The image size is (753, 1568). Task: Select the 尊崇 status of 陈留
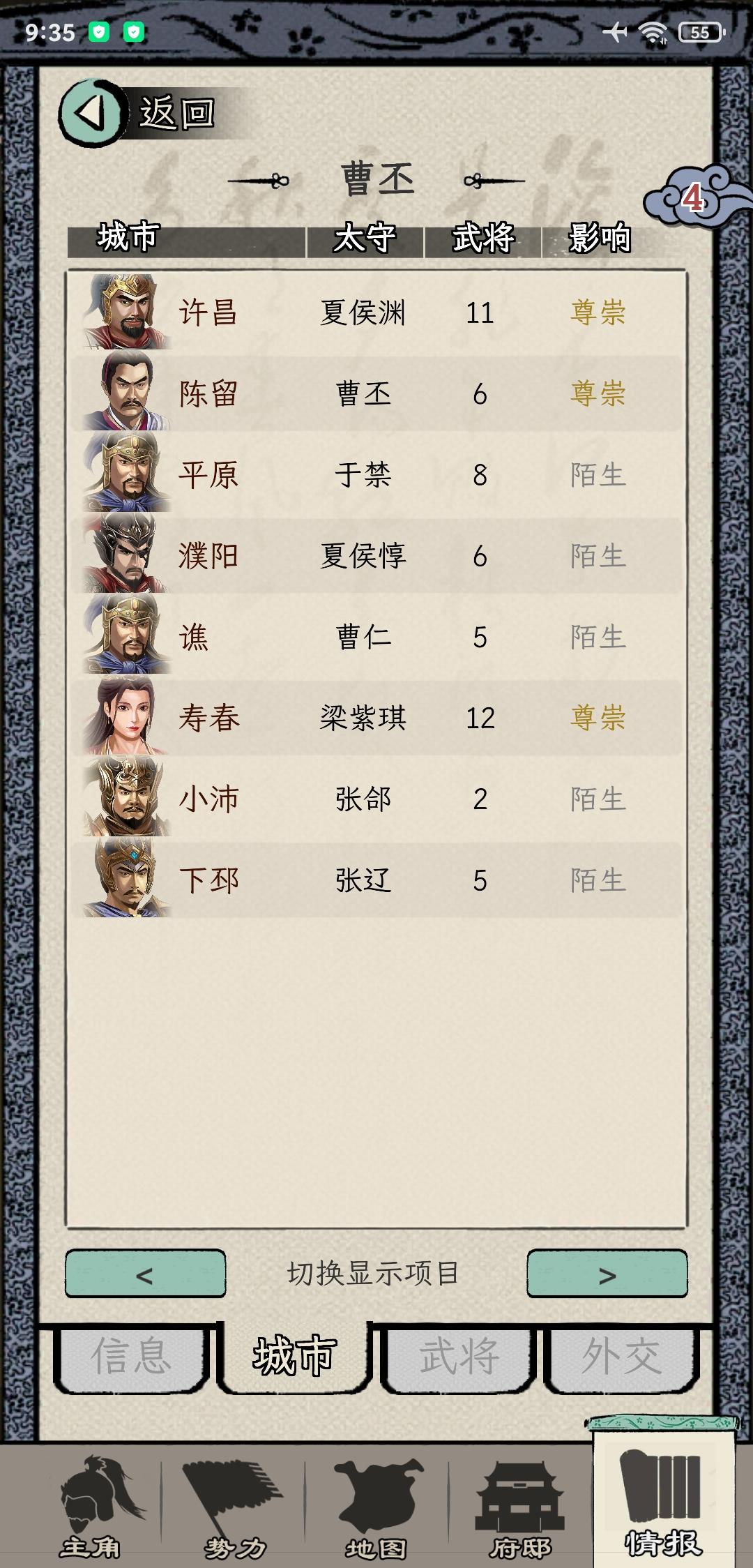click(x=600, y=394)
